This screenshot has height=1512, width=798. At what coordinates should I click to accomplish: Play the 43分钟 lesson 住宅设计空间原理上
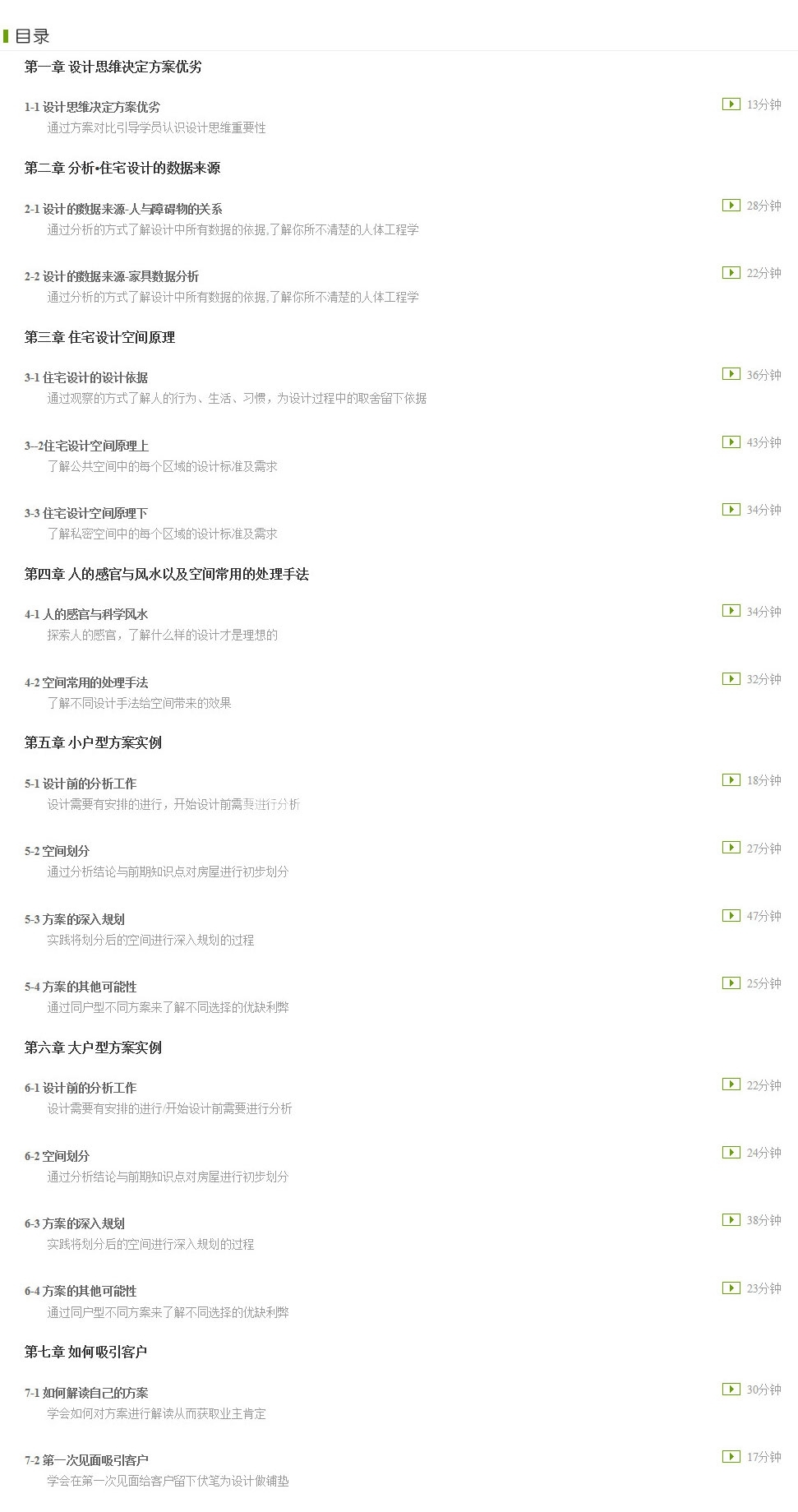click(x=731, y=442)
